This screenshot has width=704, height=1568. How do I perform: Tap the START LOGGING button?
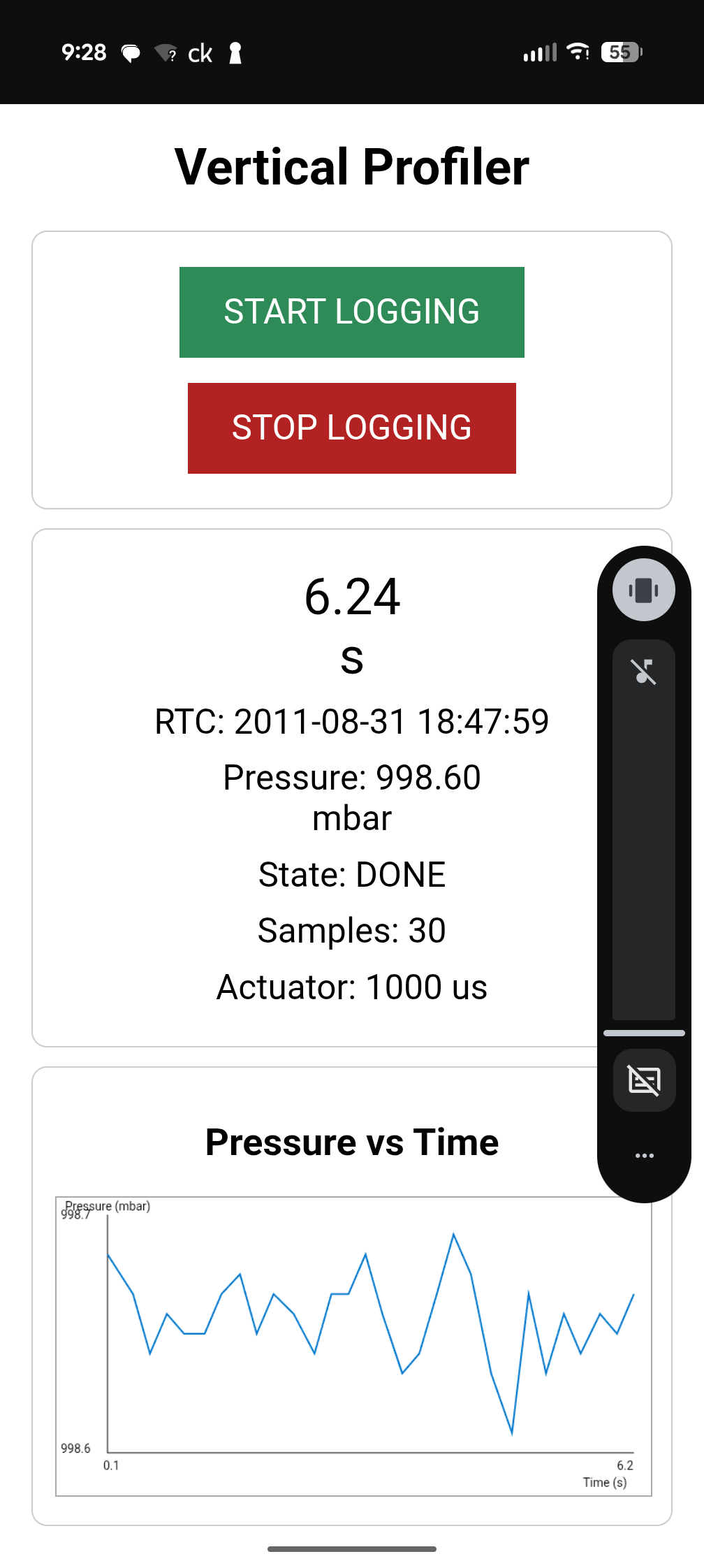tap(352, 312)
